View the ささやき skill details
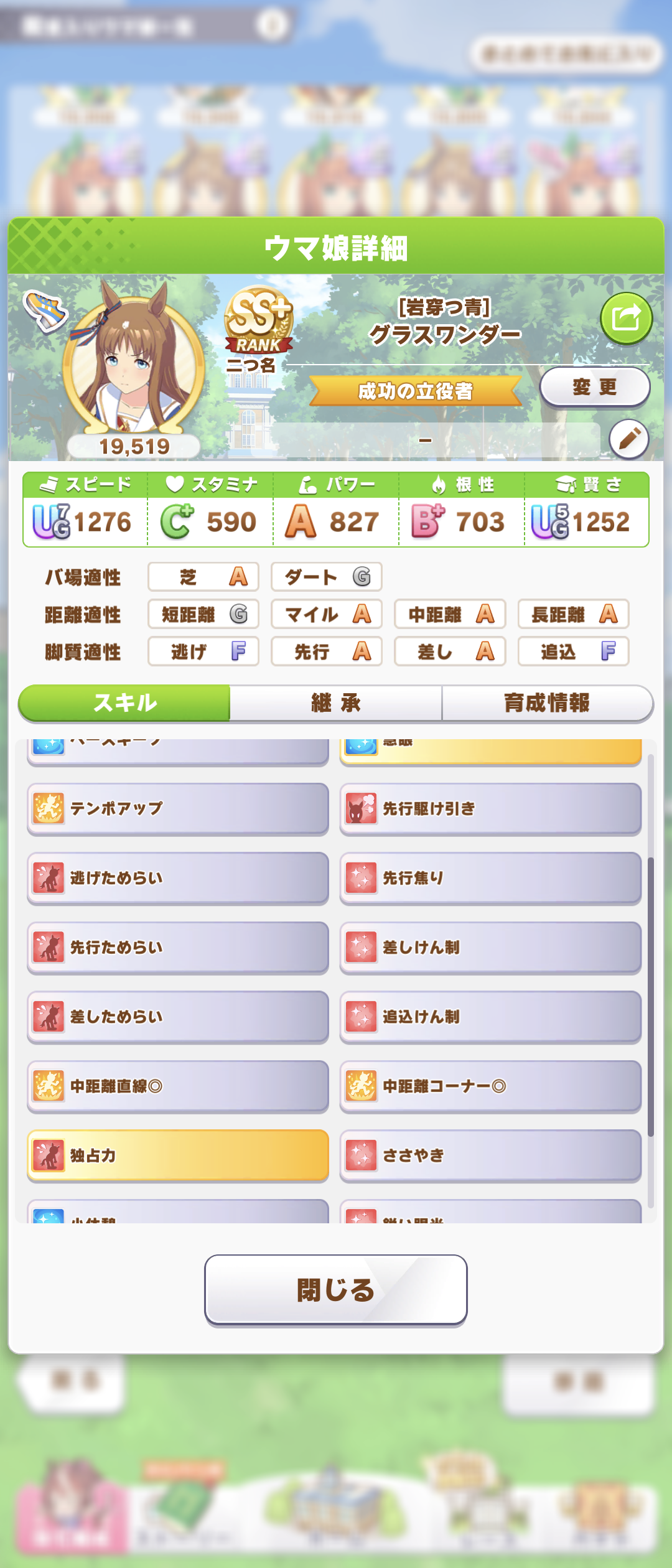 point(490,1155)
